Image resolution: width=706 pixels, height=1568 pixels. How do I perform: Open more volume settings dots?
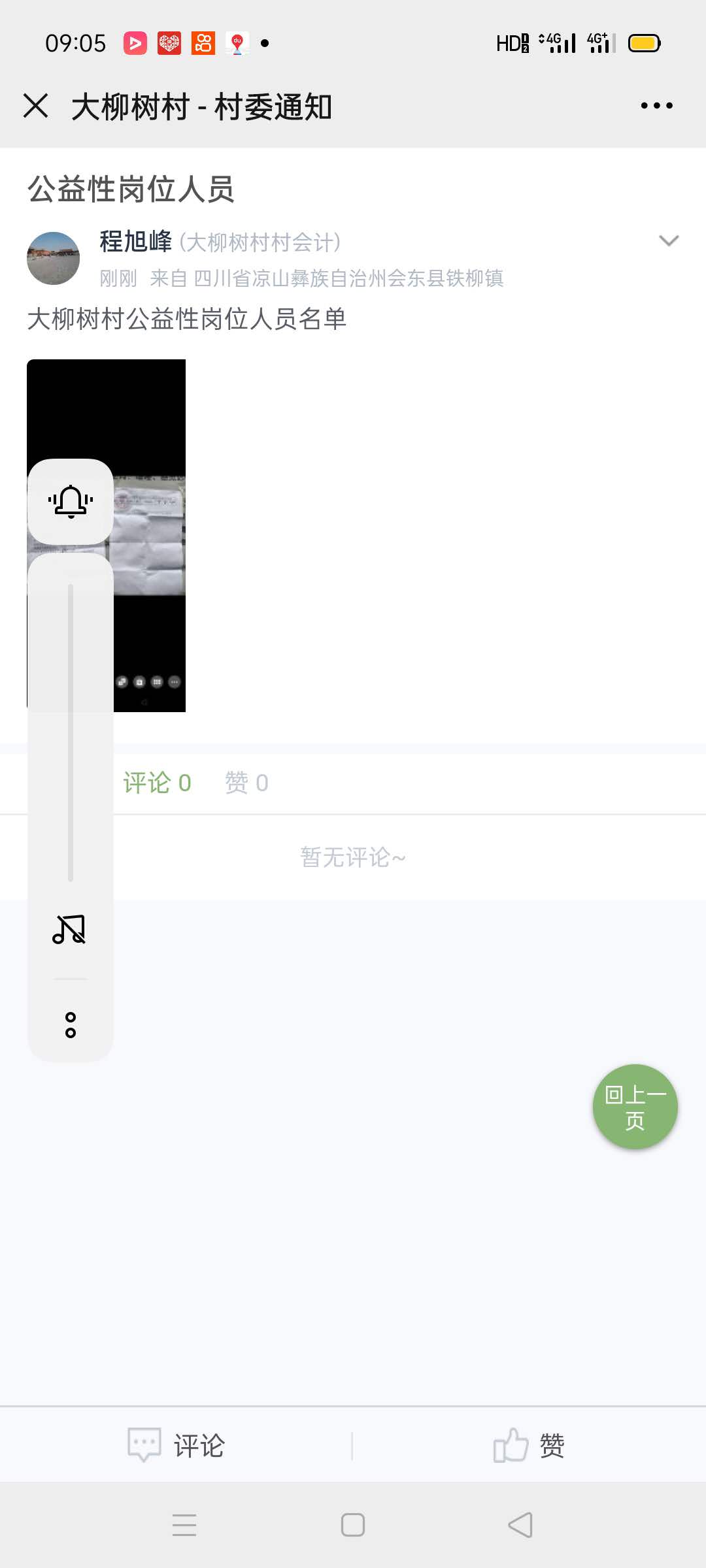(x=71, y=1025)
